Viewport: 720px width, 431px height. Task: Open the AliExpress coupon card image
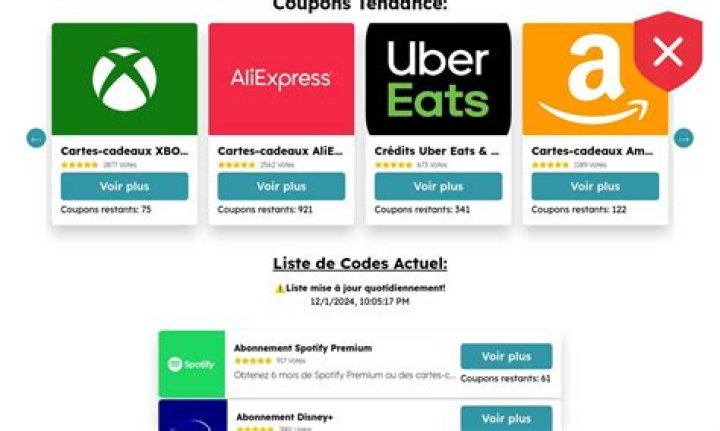tap(281, 79)
